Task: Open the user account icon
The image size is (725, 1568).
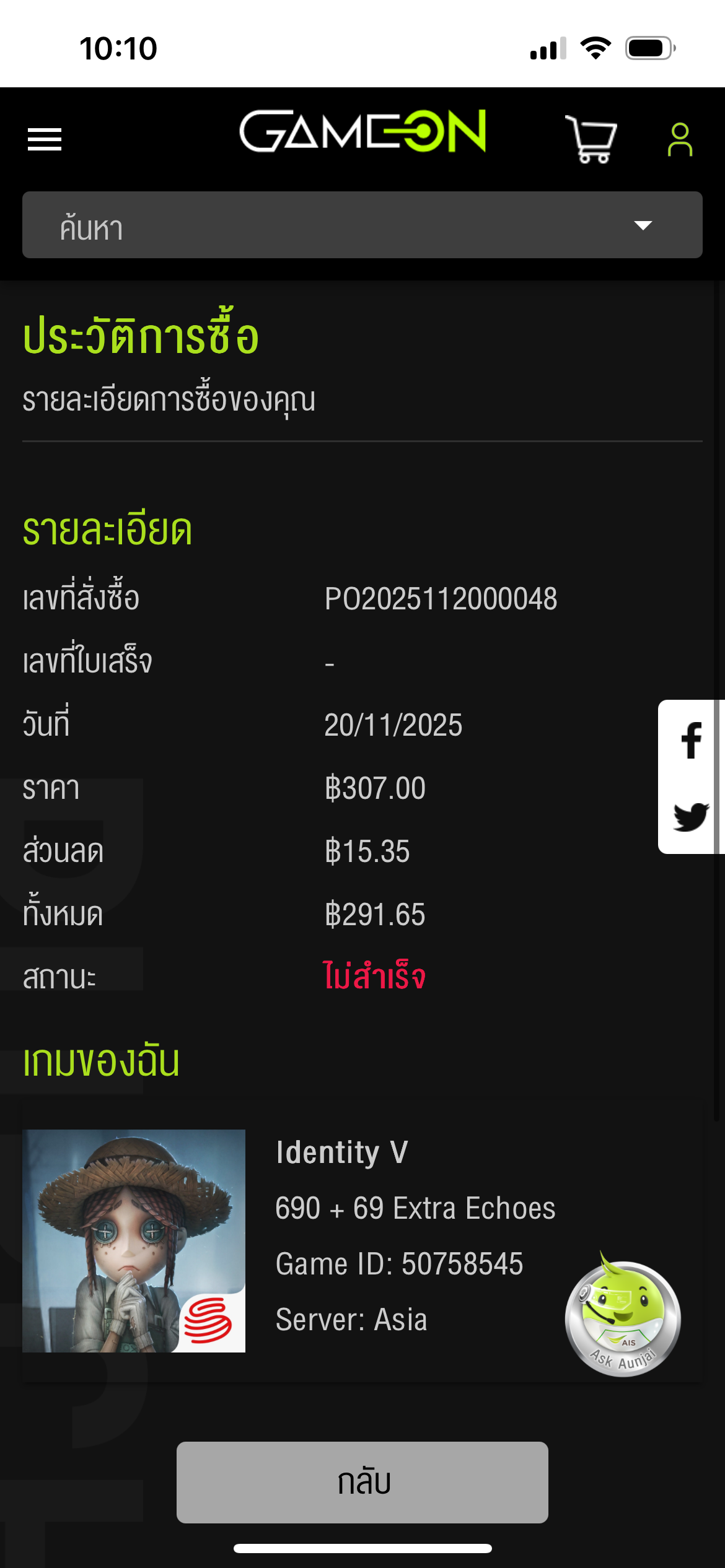Action: (x=680, y=139)
